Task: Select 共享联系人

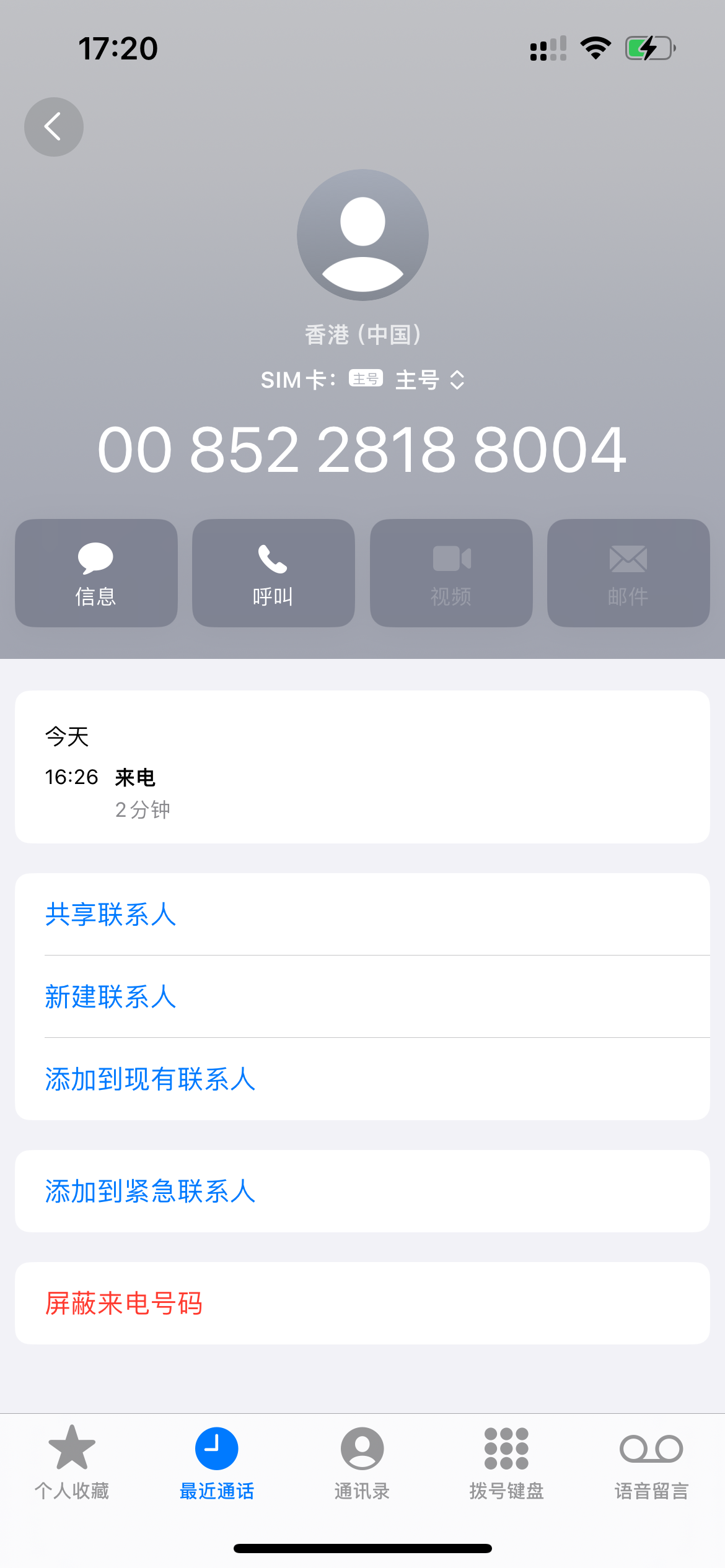Action: point(362,914)
